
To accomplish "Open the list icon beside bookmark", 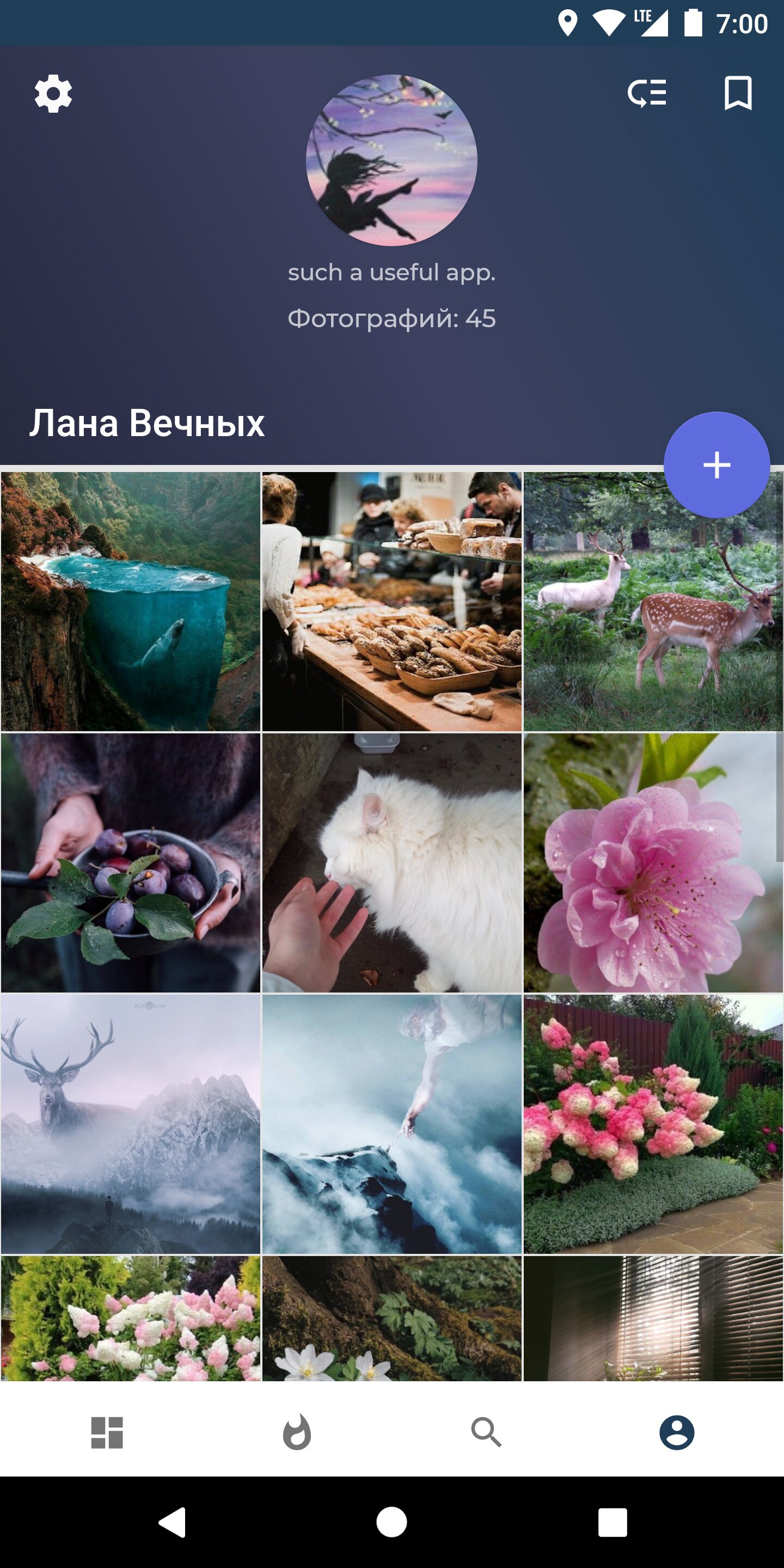I will [647, 93].
